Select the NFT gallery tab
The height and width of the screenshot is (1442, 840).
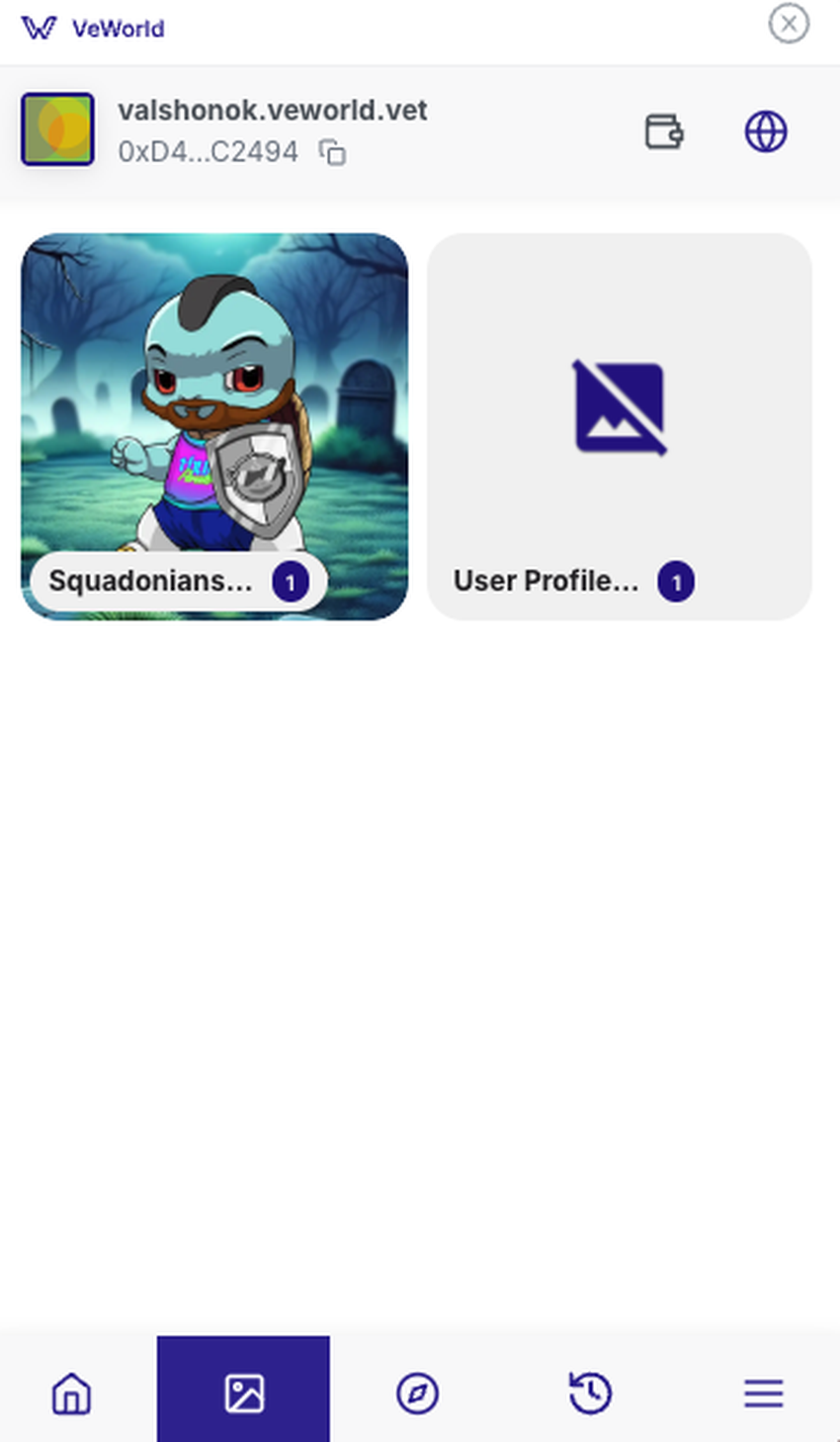[243, 1394]
